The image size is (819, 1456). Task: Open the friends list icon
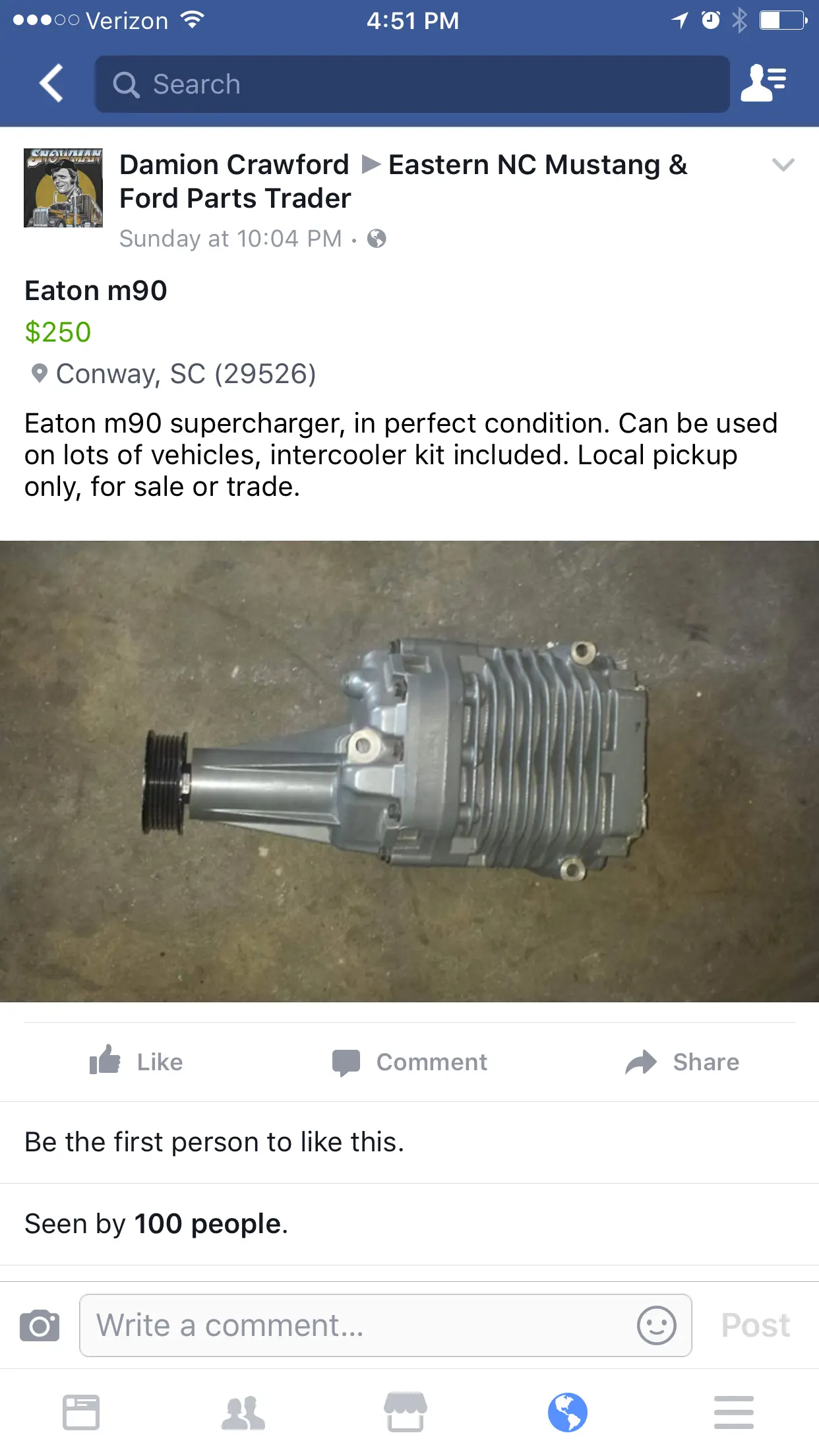click(764, 83)
